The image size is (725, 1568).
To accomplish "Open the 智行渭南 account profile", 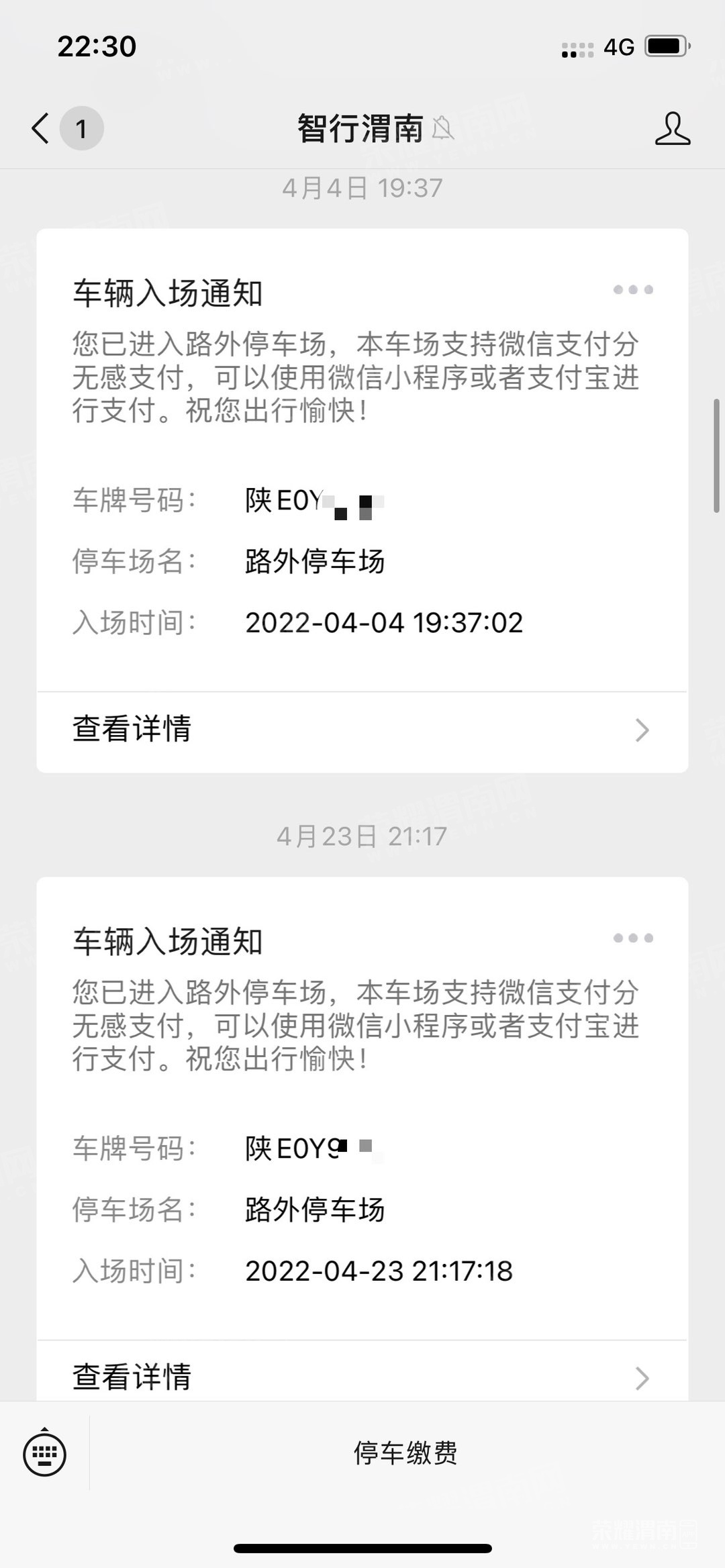I will (x=672, y=128).
